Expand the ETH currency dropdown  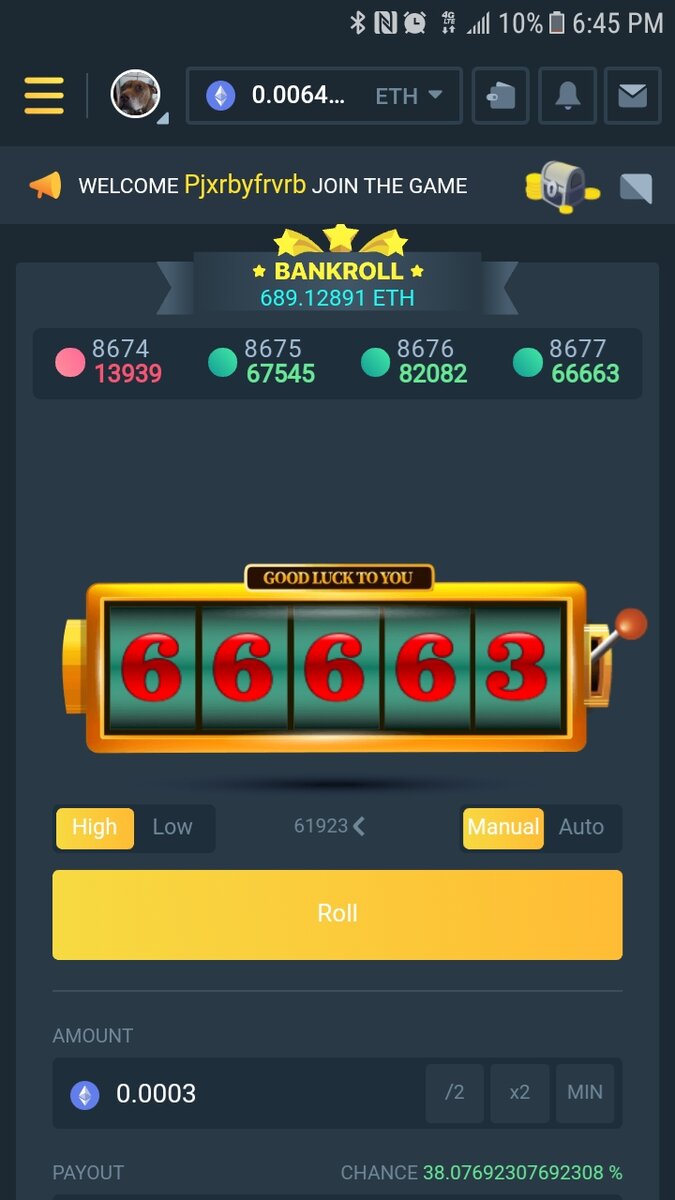pyautogui.click(x=409, y=96)
